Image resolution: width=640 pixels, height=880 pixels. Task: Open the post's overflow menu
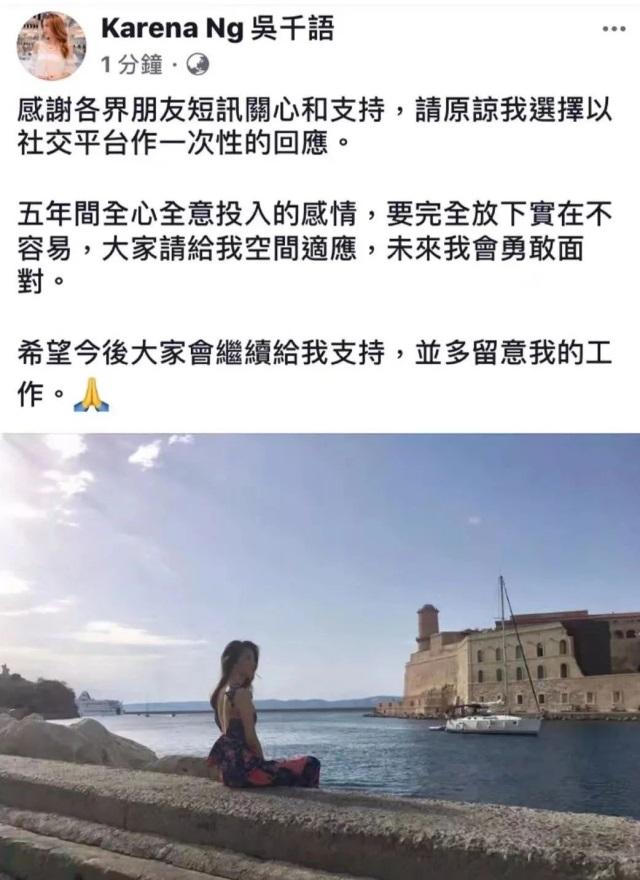(x=612, y=29)
